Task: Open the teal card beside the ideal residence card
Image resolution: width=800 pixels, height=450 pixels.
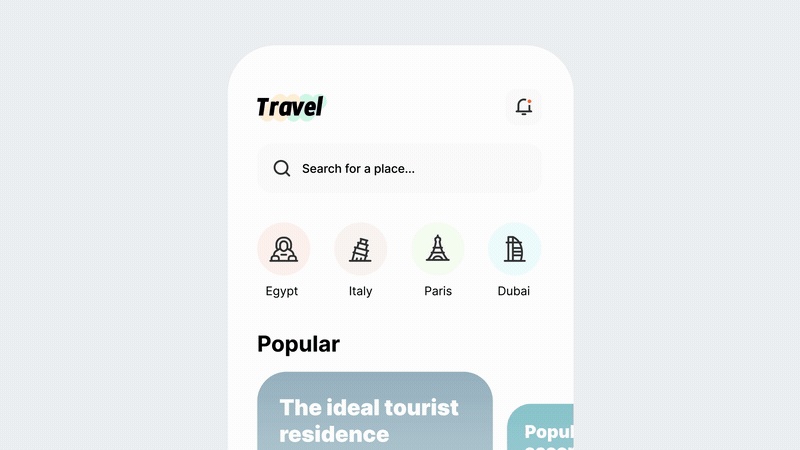Action: click(x=542, y=428)
